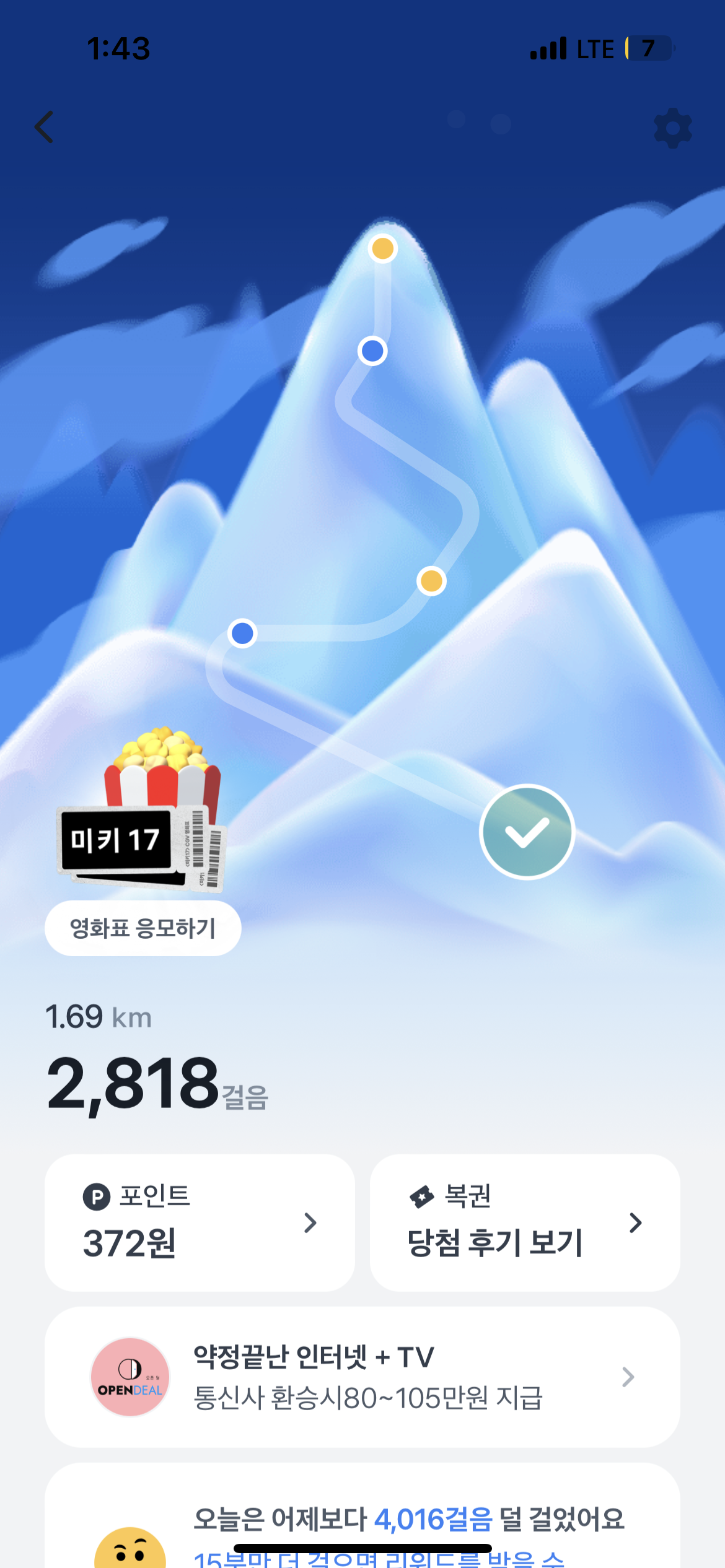725x1568 pixels.
Task: Open the settings gear
Action: click(x=672, y=128)
